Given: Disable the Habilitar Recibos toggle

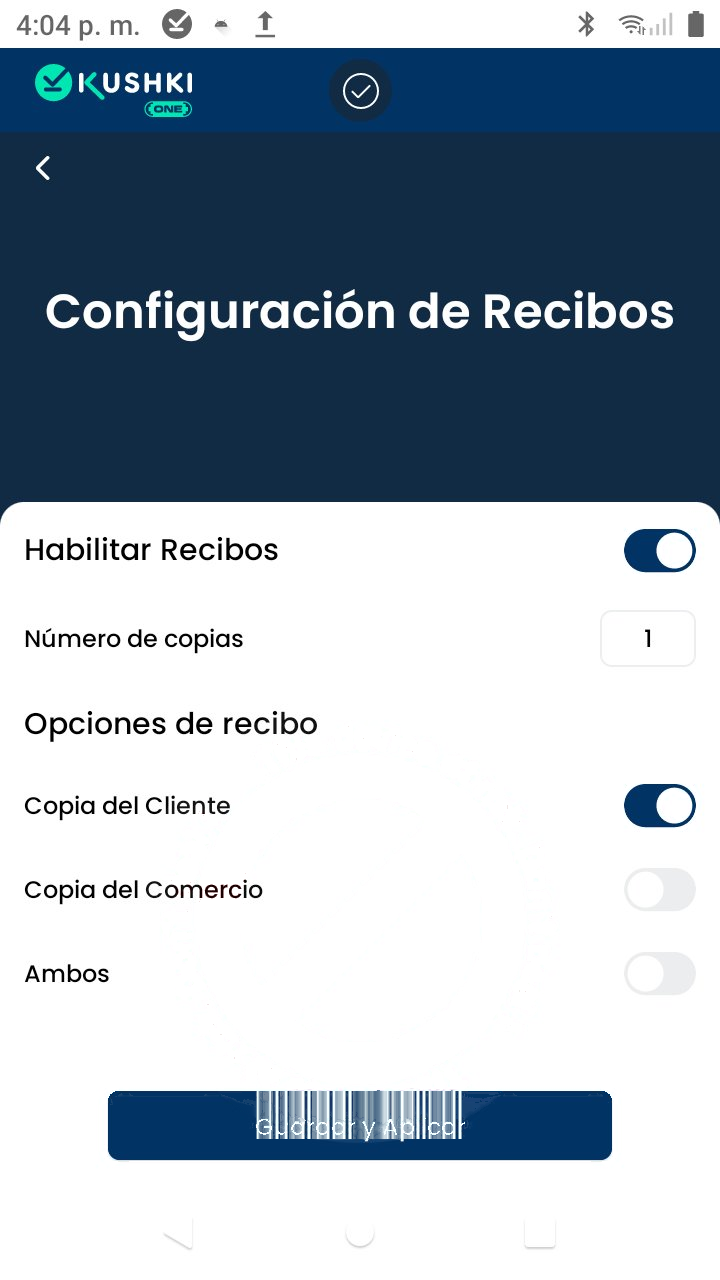Looking at the screenshot, I should coord(660,550).
